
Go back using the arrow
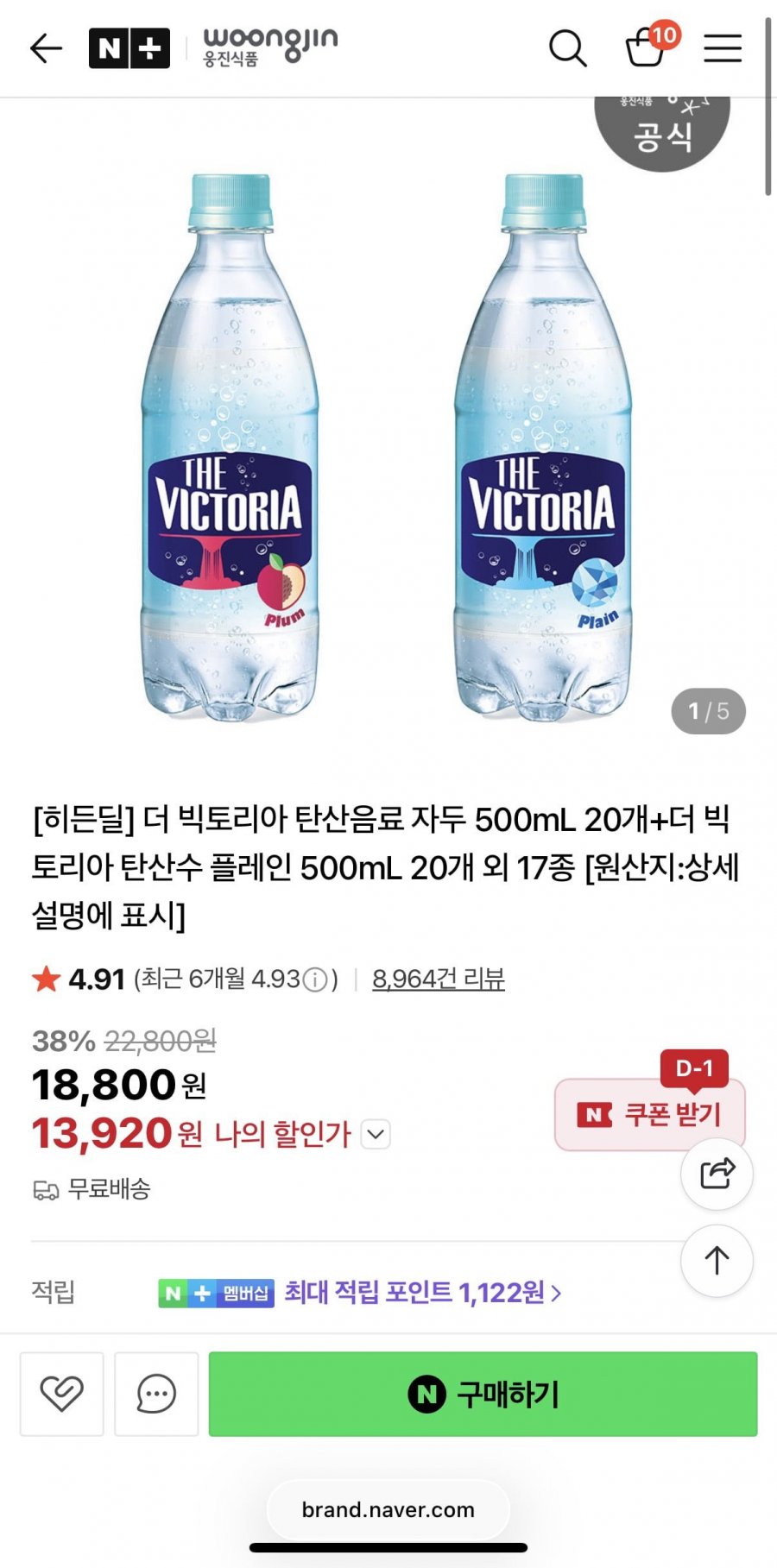tap(46, 48)
